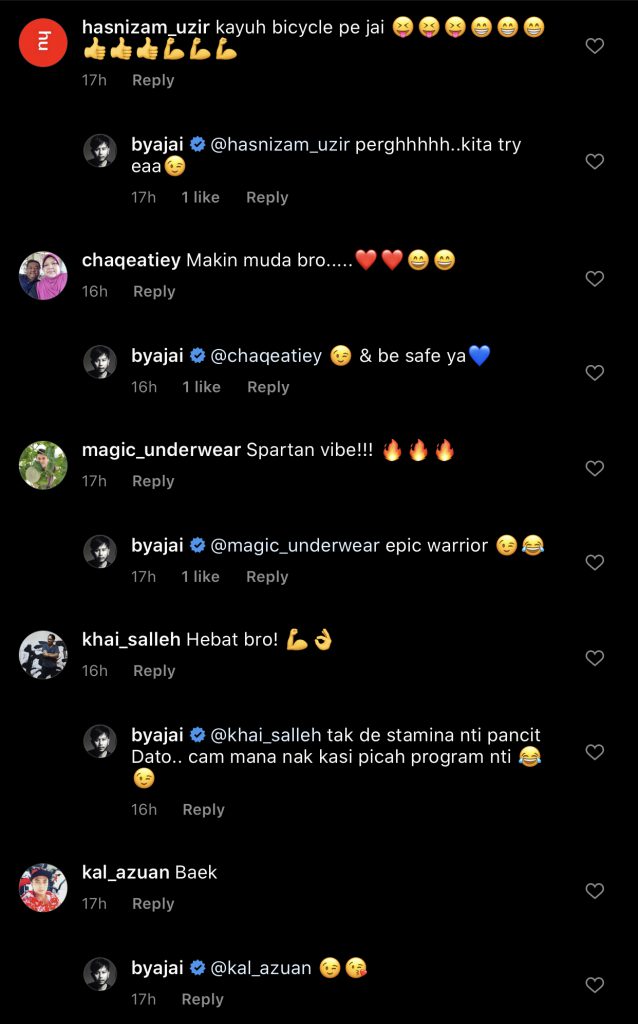Open magic_underwear's profile avatar
The image size is (638, 1024).
point(43,465)
